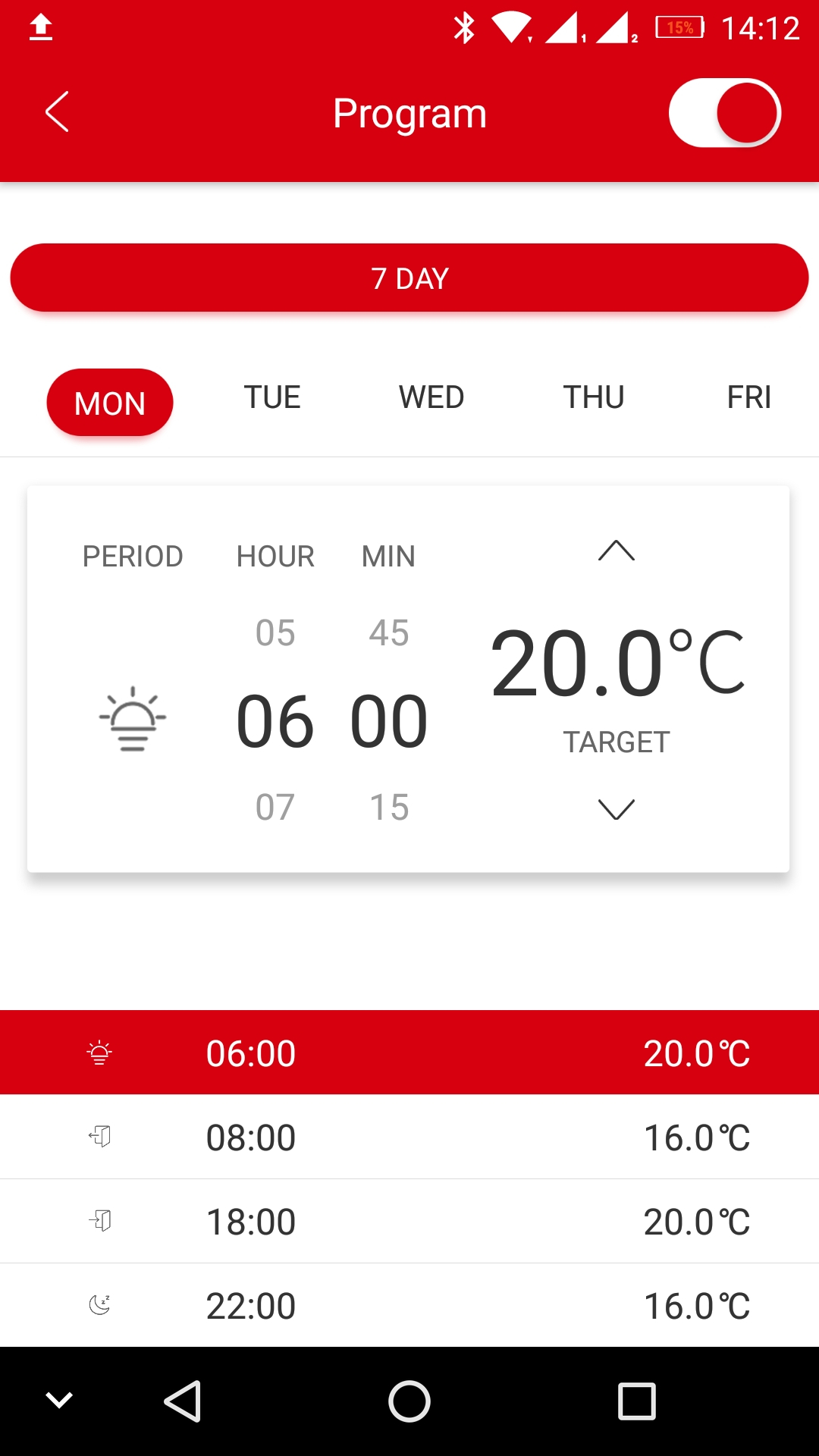Switch to the THU day tab
The image size is (819, 1456).
coord(594,397)
